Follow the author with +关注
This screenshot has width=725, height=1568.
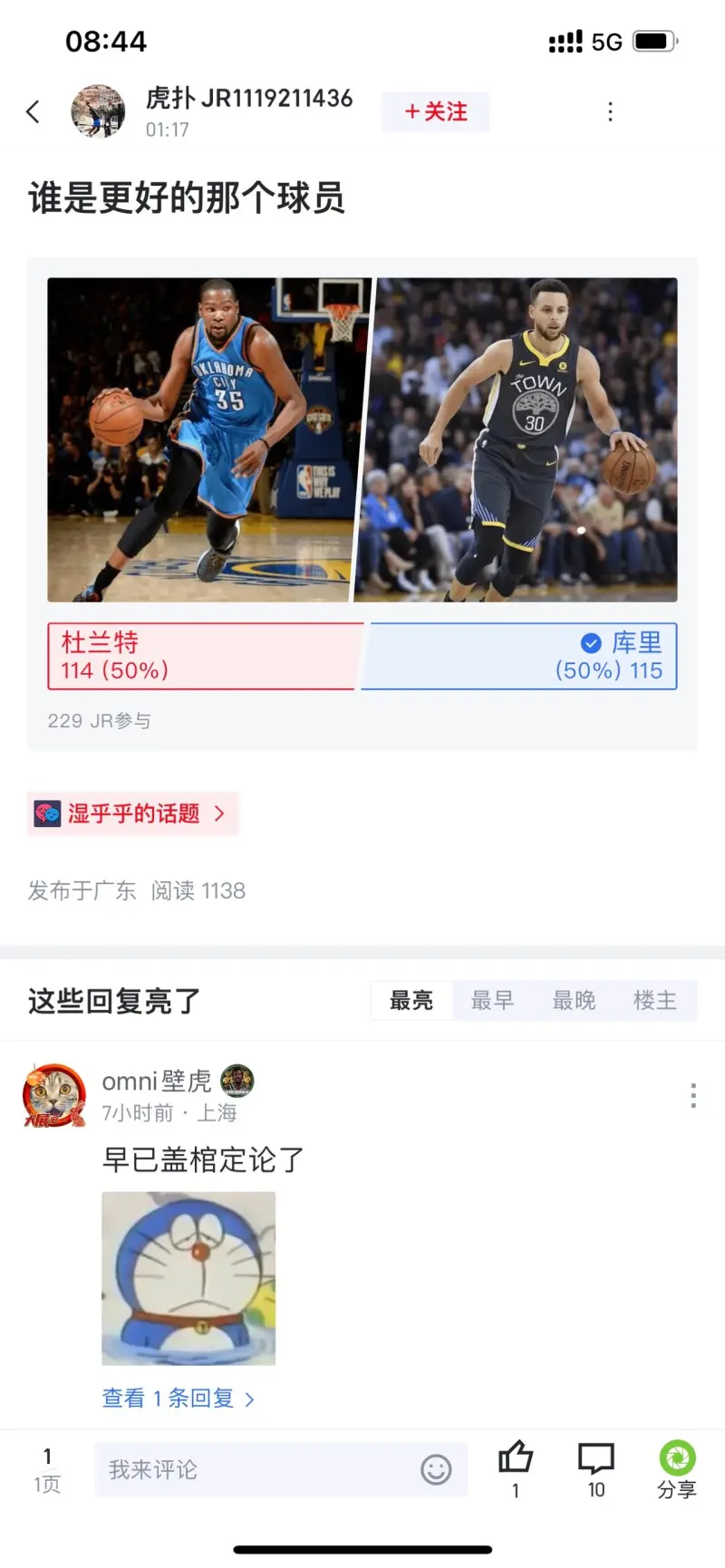pos(435,111)
